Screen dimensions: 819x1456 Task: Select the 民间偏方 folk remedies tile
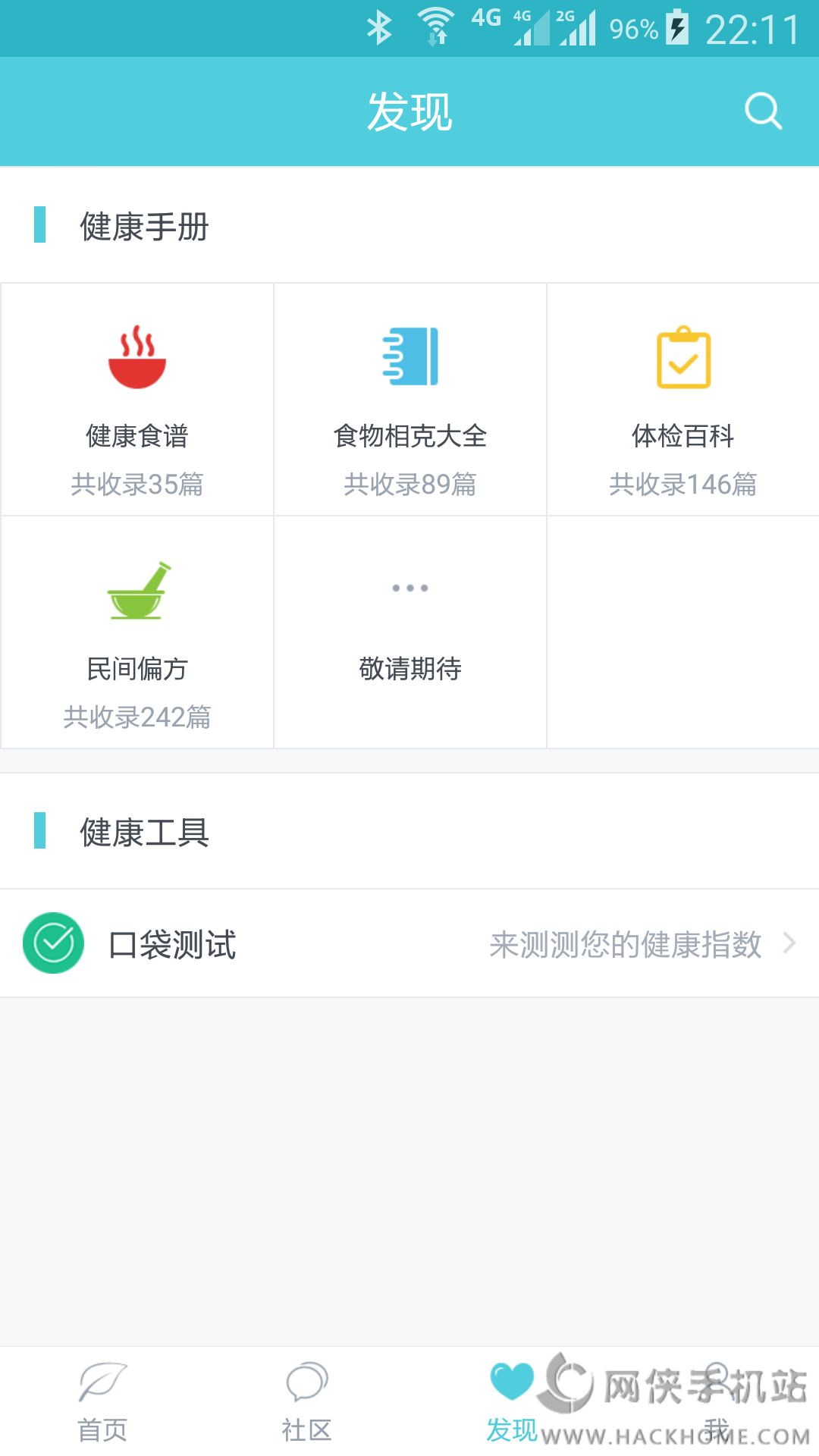137,632
